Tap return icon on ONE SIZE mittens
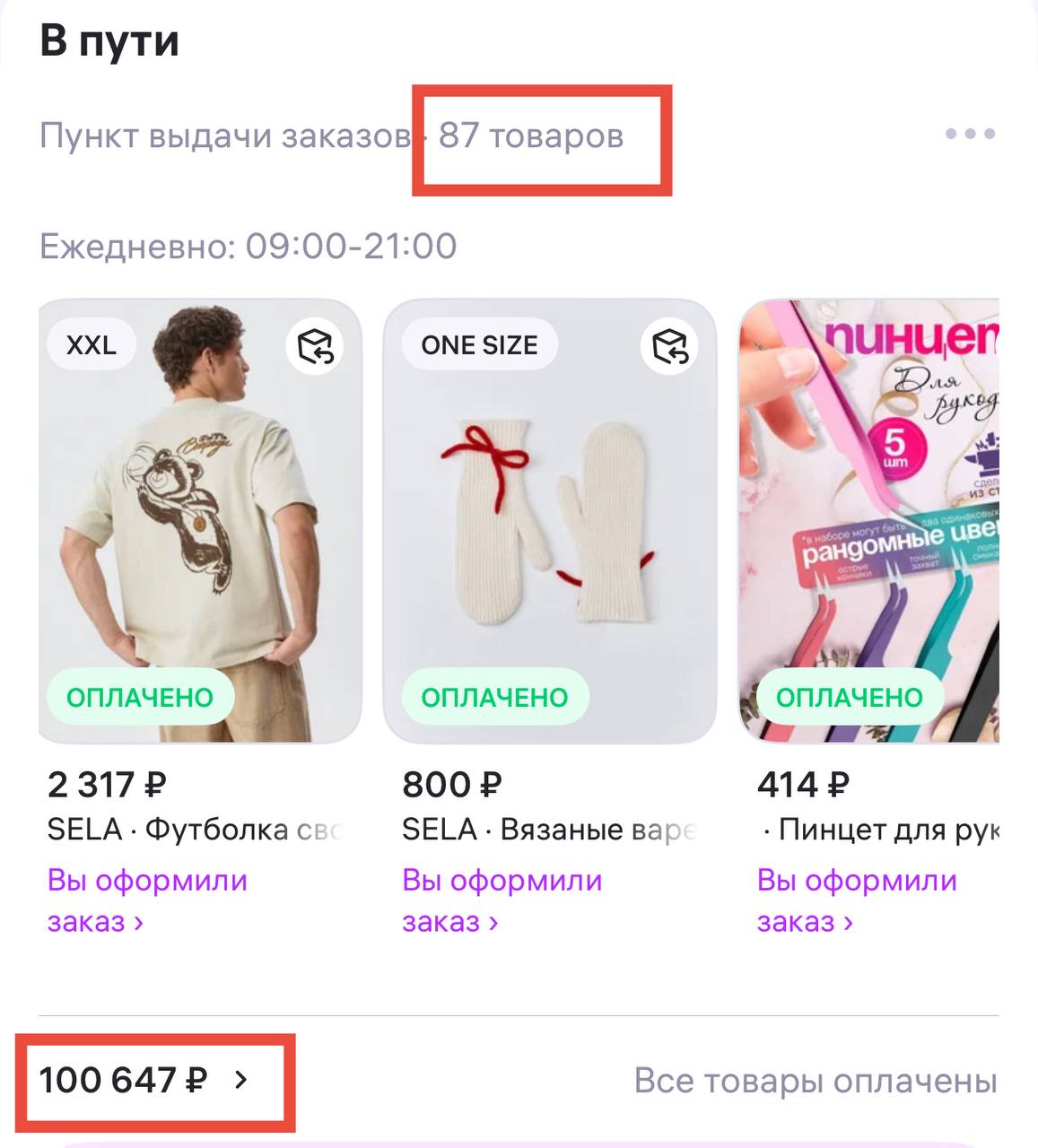 669,346
